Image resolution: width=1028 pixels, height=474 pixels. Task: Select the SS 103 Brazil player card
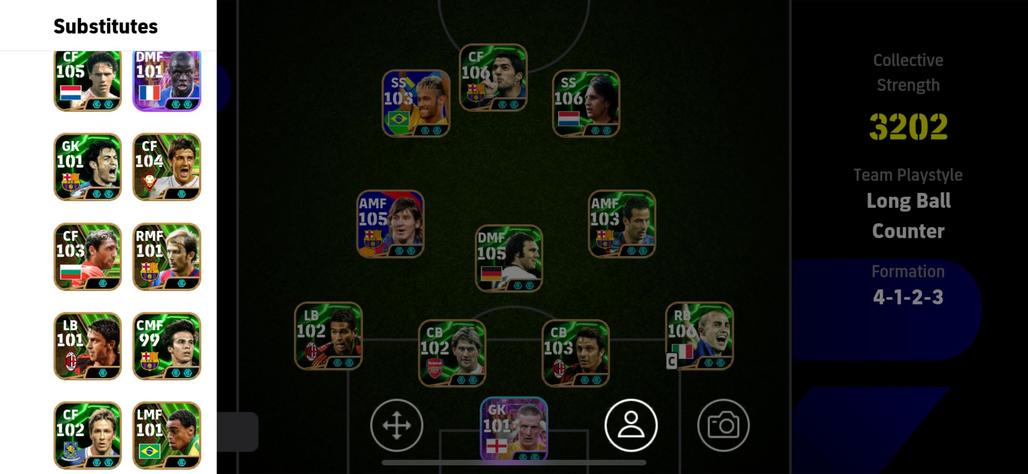(416, 103)
